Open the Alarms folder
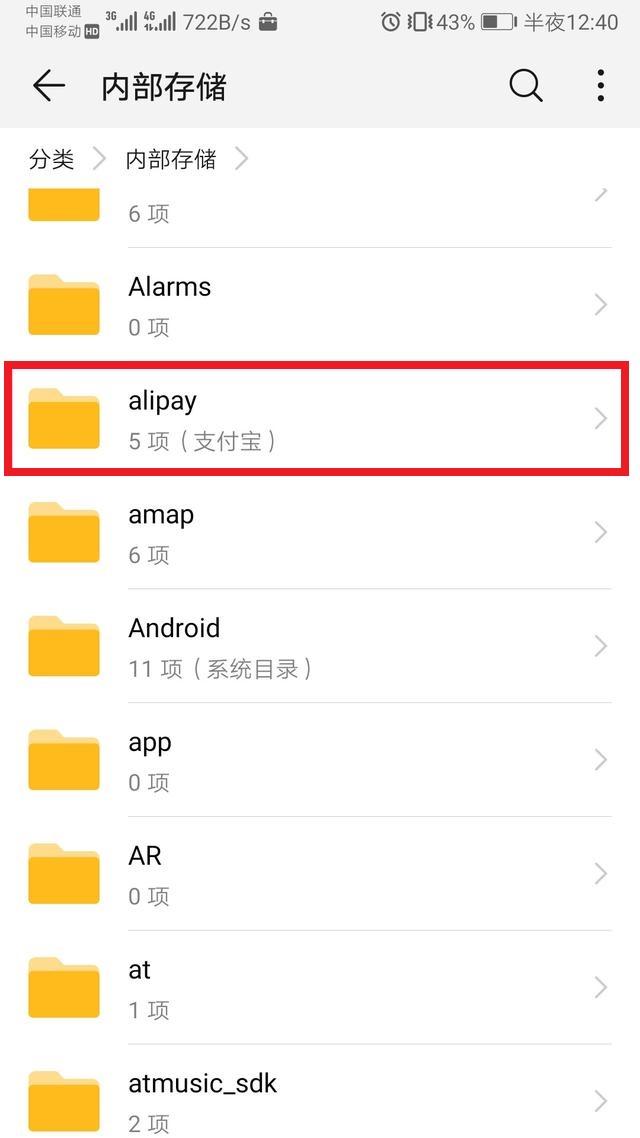This screenshot has width=640, height=1138. (320, 305)
